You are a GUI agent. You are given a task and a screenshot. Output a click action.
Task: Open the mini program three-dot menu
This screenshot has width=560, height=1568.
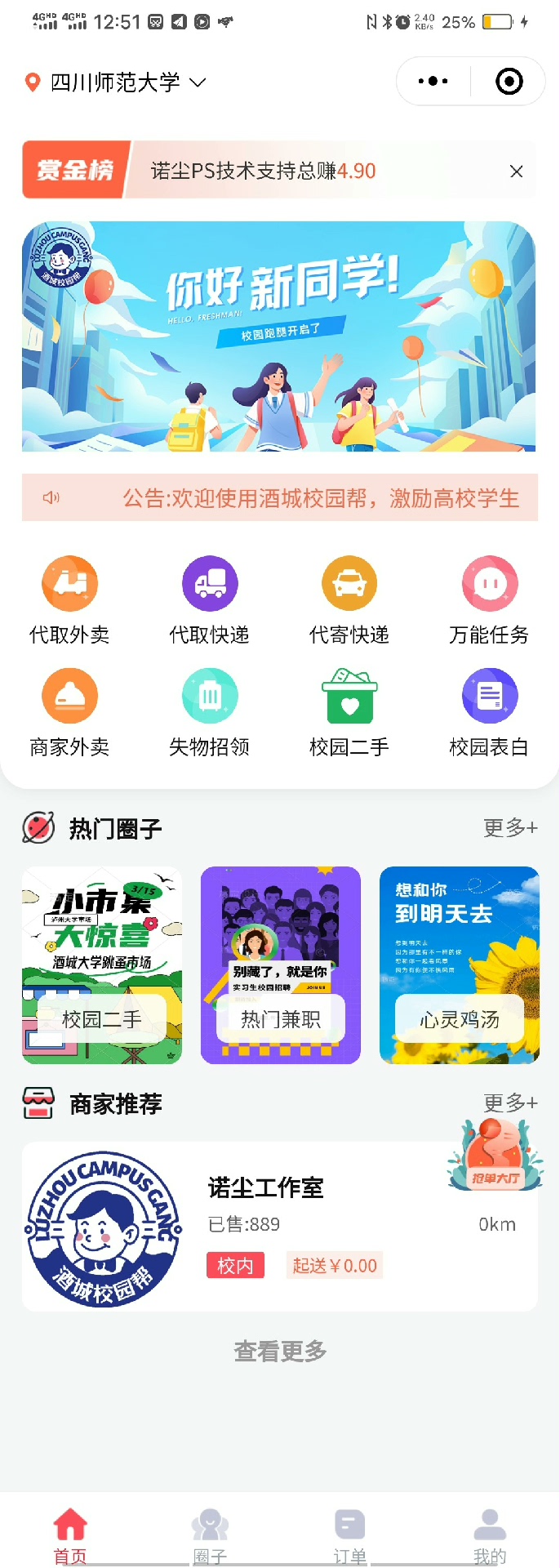(x=433, y=82)
